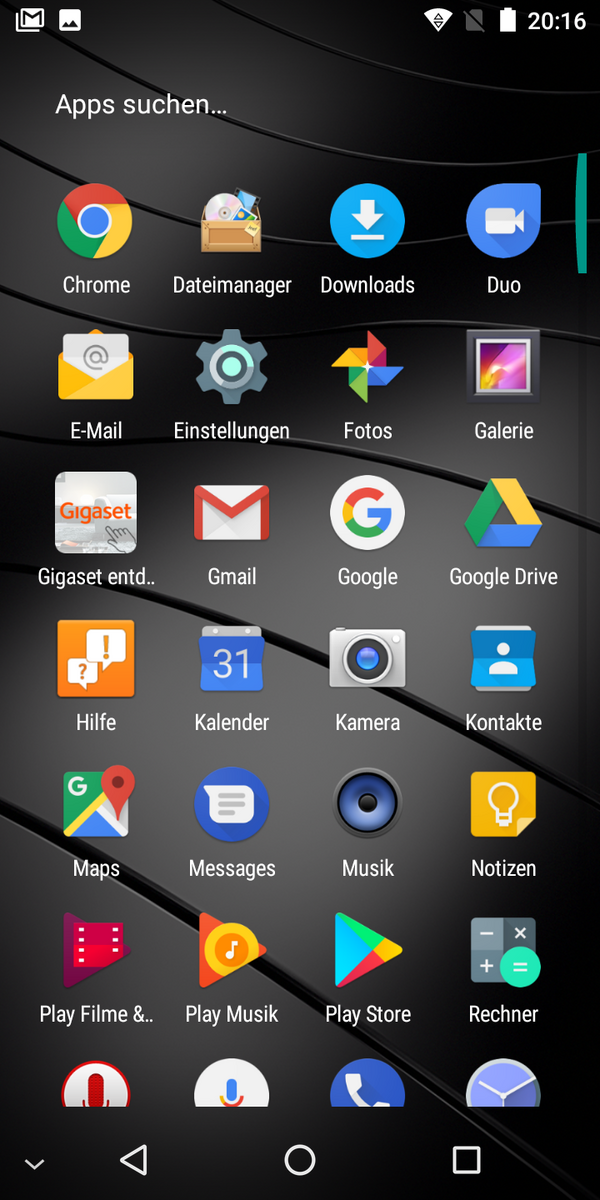Image resolution: width=600 pixels, height=1200 pixels.
Task: Open the Hilfe app
Action: [96, 660]
